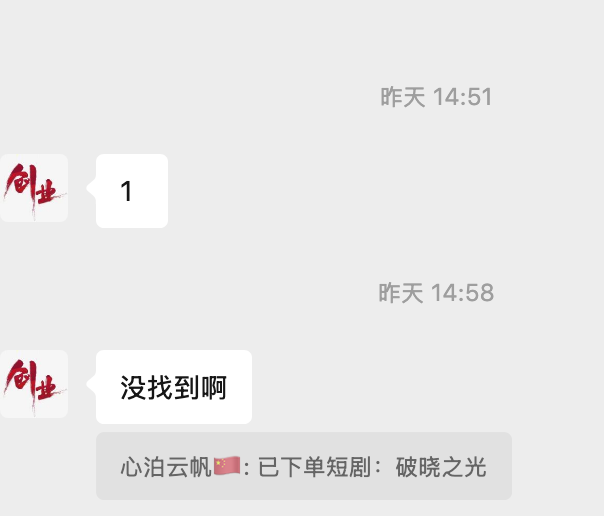Image resolution: width=604 pixels, height=516 pixels.
Task: Open sender's avatar beside "没找到啊" message
Action: point(34,384)
